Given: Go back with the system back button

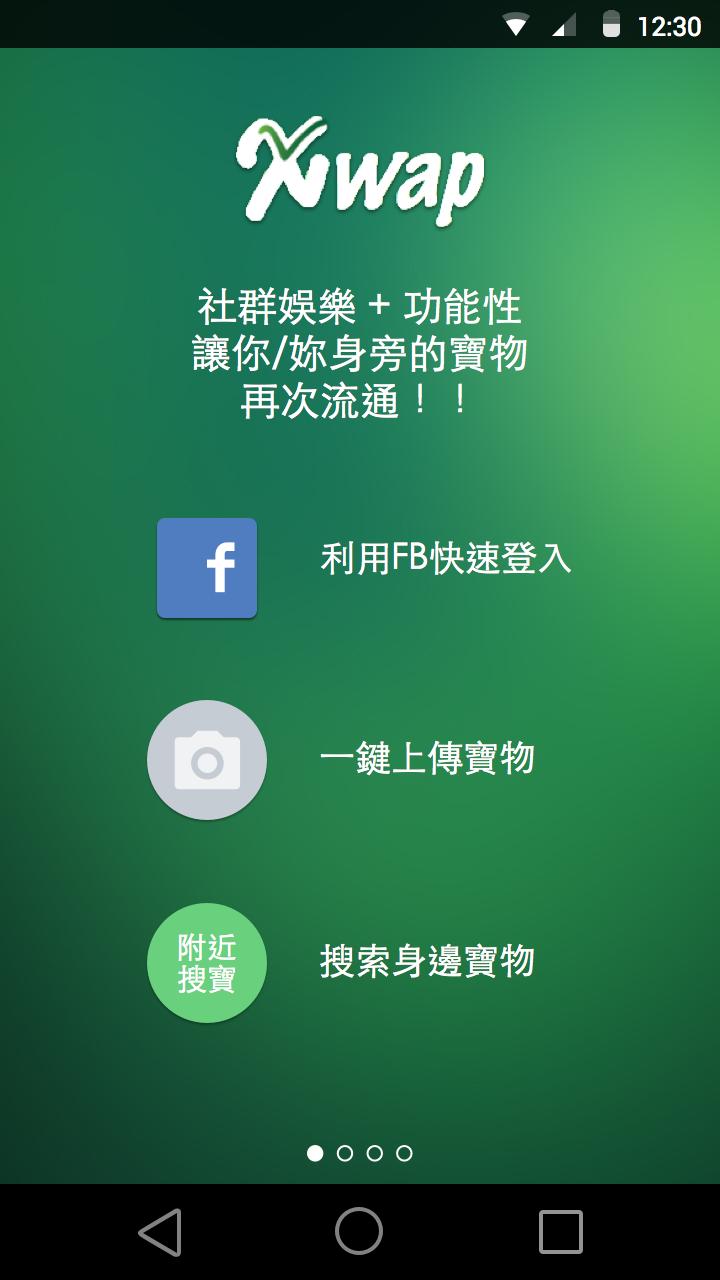Looking at the screenshot, I should click(x=160, y=1232).
